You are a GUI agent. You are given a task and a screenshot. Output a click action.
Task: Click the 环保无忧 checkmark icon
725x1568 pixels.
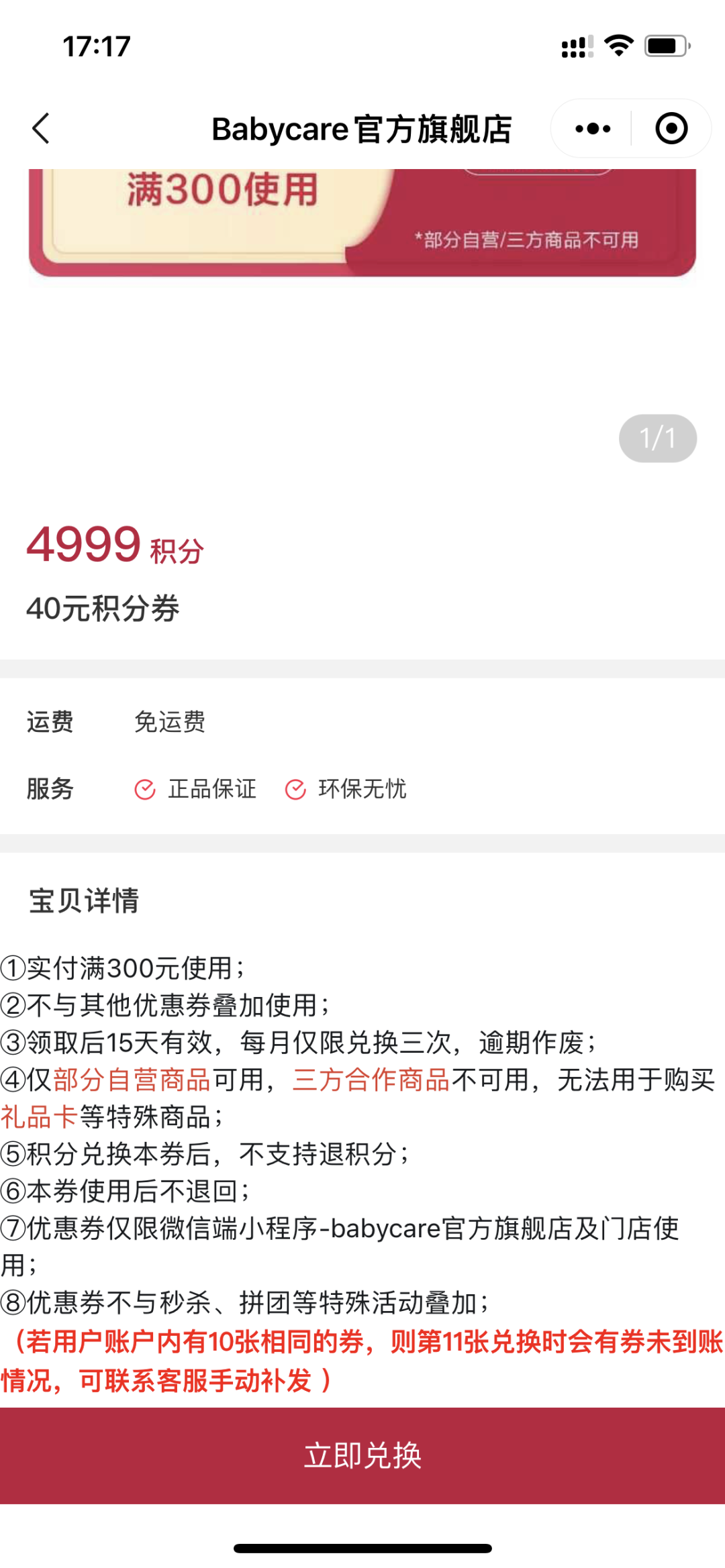tap(295, 790)
